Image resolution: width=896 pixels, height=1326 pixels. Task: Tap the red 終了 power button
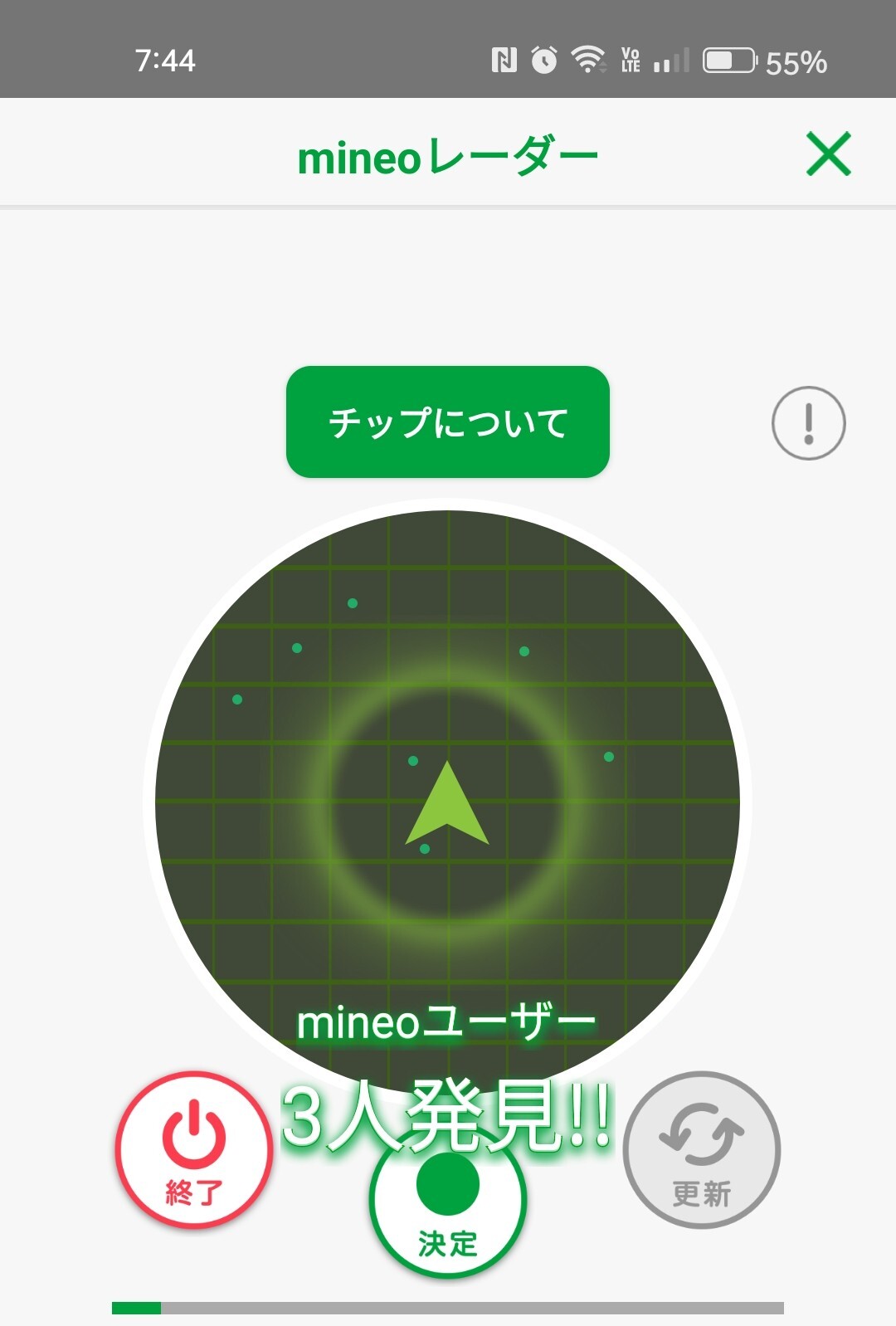193,1149
